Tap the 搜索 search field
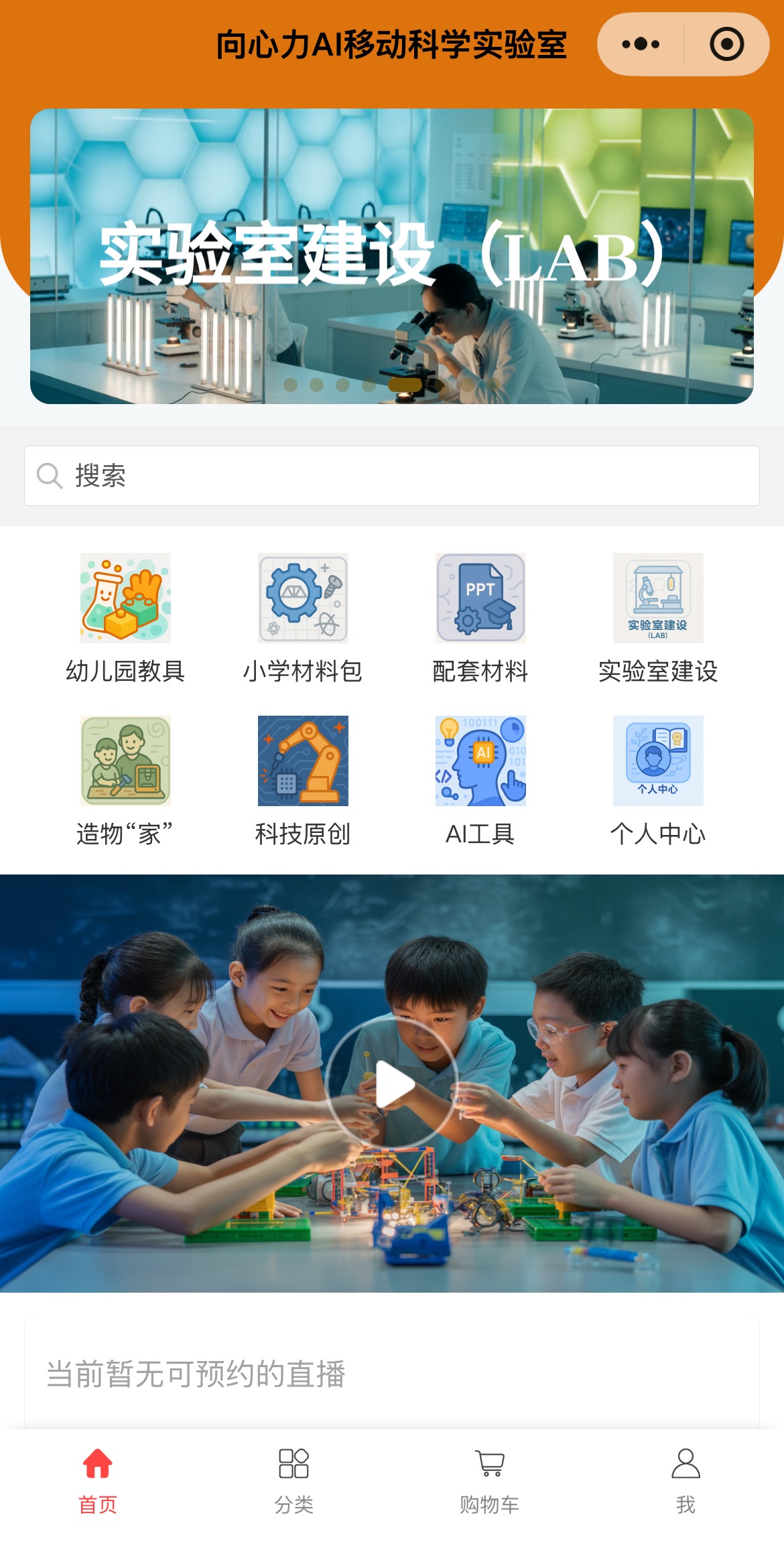Image resolution: width=784 pixels, height=1552 pixels. [391, 476]
